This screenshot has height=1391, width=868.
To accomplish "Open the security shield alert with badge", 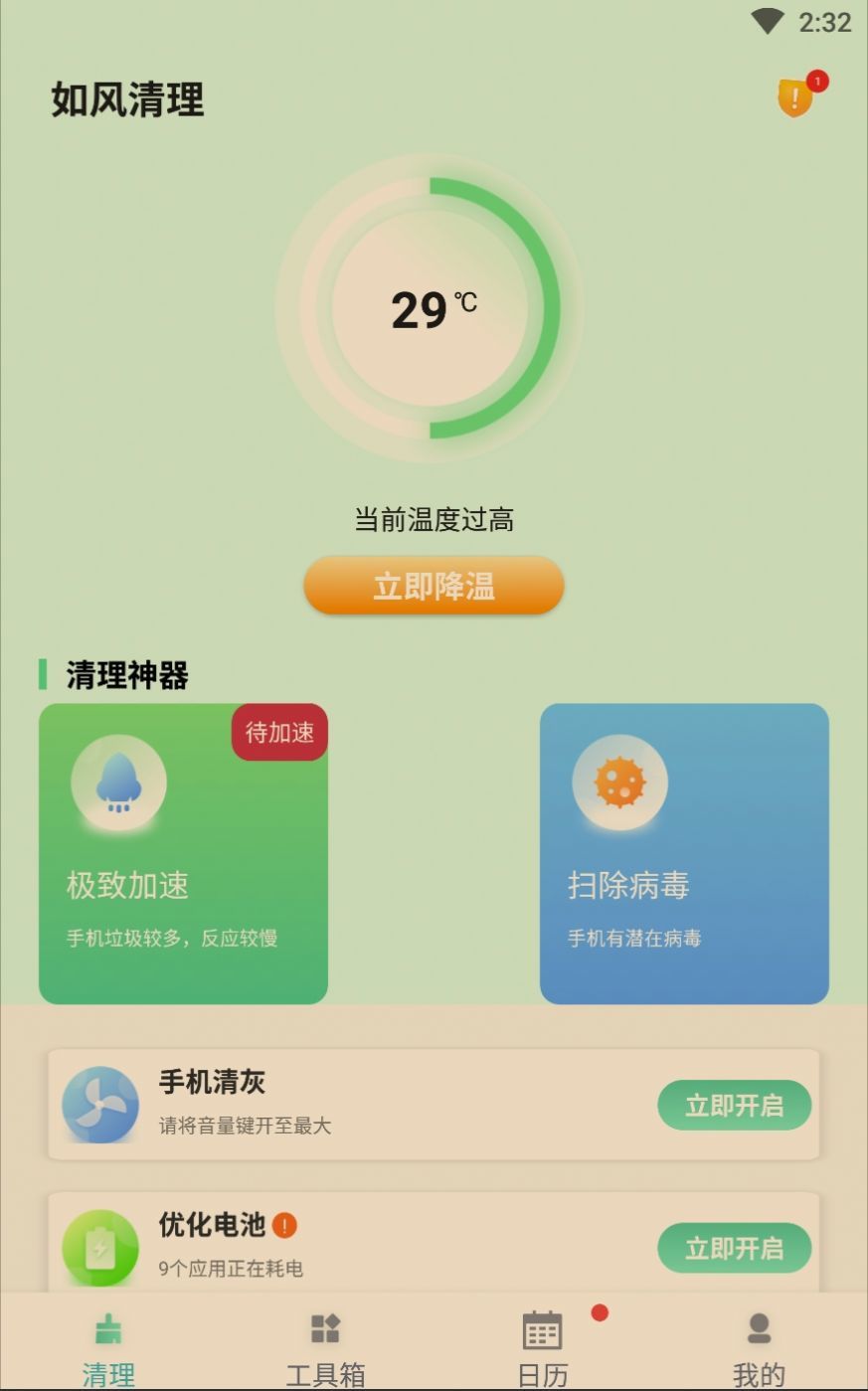I will (x=794, y=99).
